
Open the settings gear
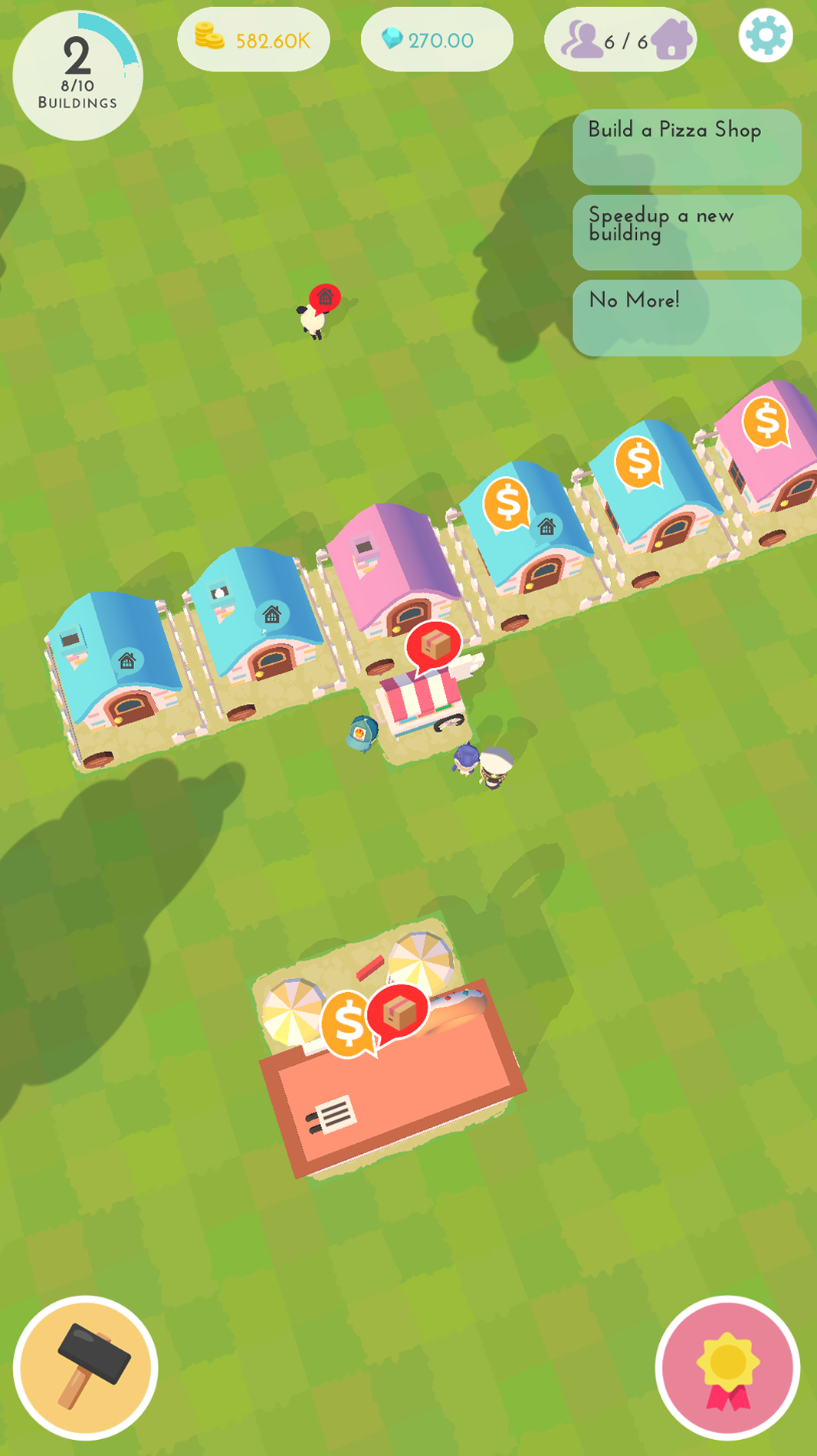765,36
